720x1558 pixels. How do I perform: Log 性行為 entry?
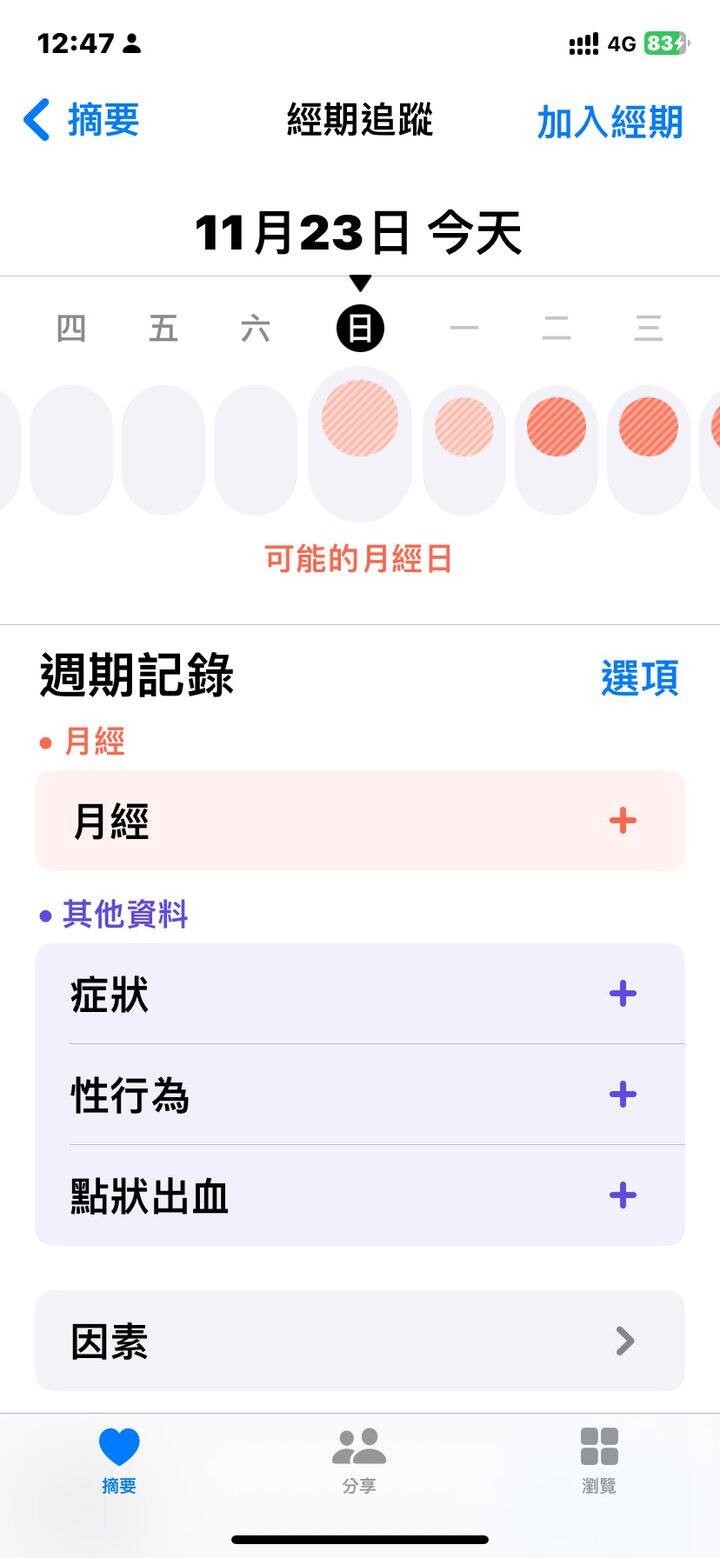tap(622, 1095)
